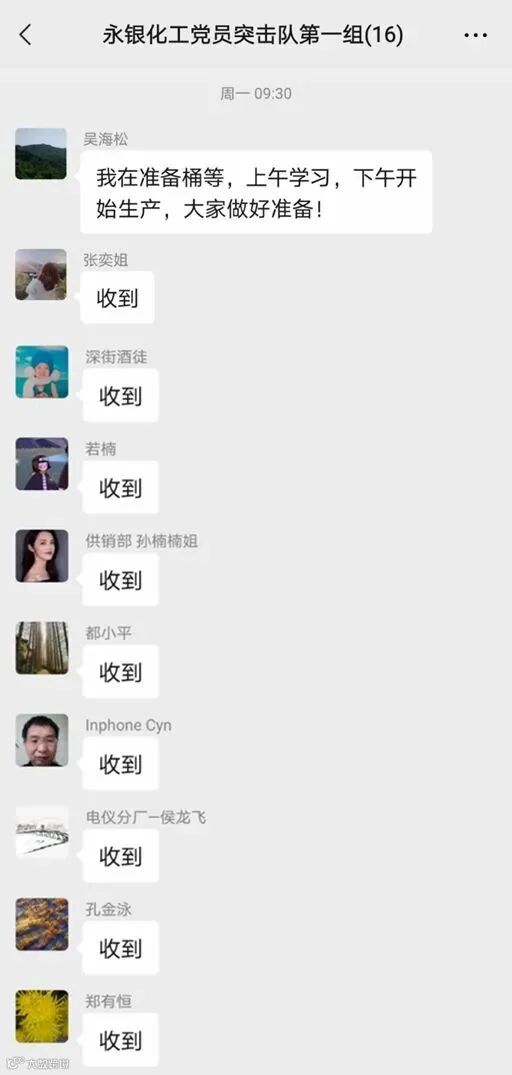Go back from the group chat
Viewport: 512px width, 1075px height.
pyautogui.click(x=25, y=35)
